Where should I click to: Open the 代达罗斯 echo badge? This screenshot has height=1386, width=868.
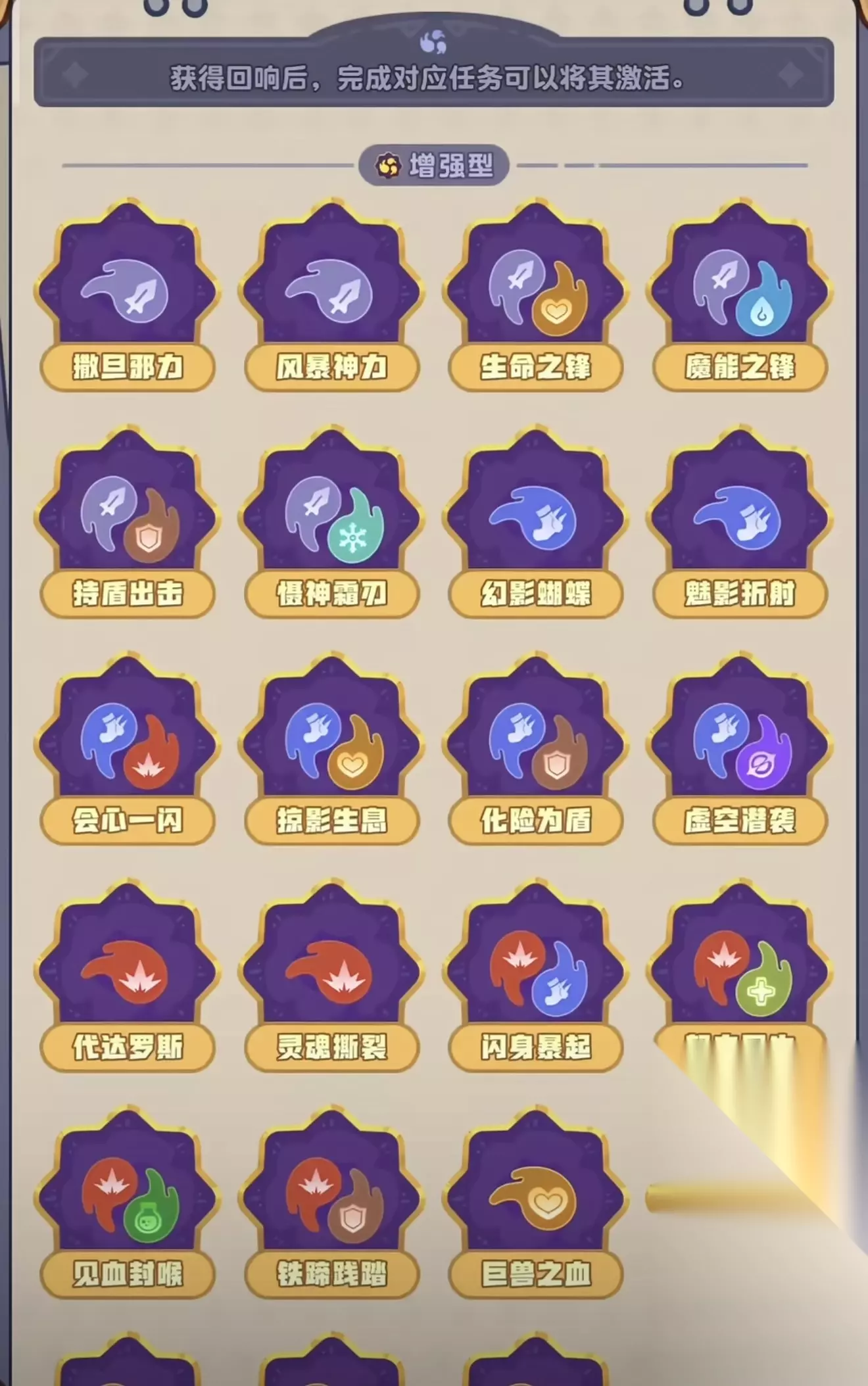point(128,976)
